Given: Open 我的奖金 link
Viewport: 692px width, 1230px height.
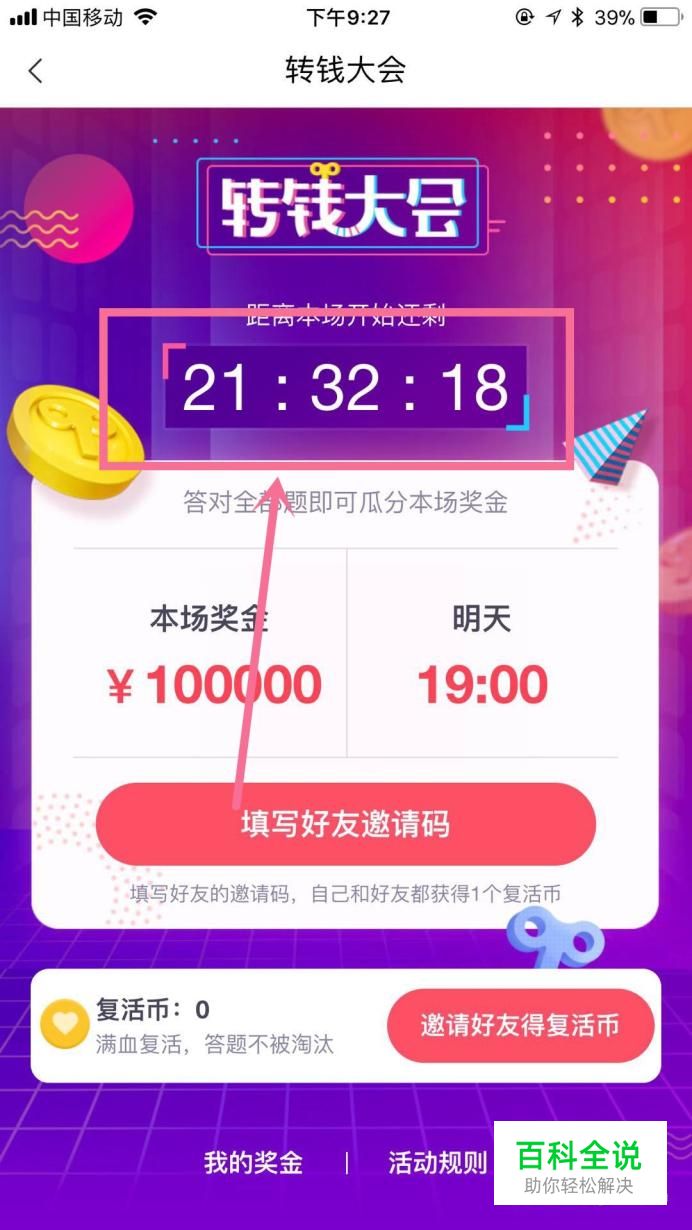Looking at the screenshot, I should (x=253, y=1162).
